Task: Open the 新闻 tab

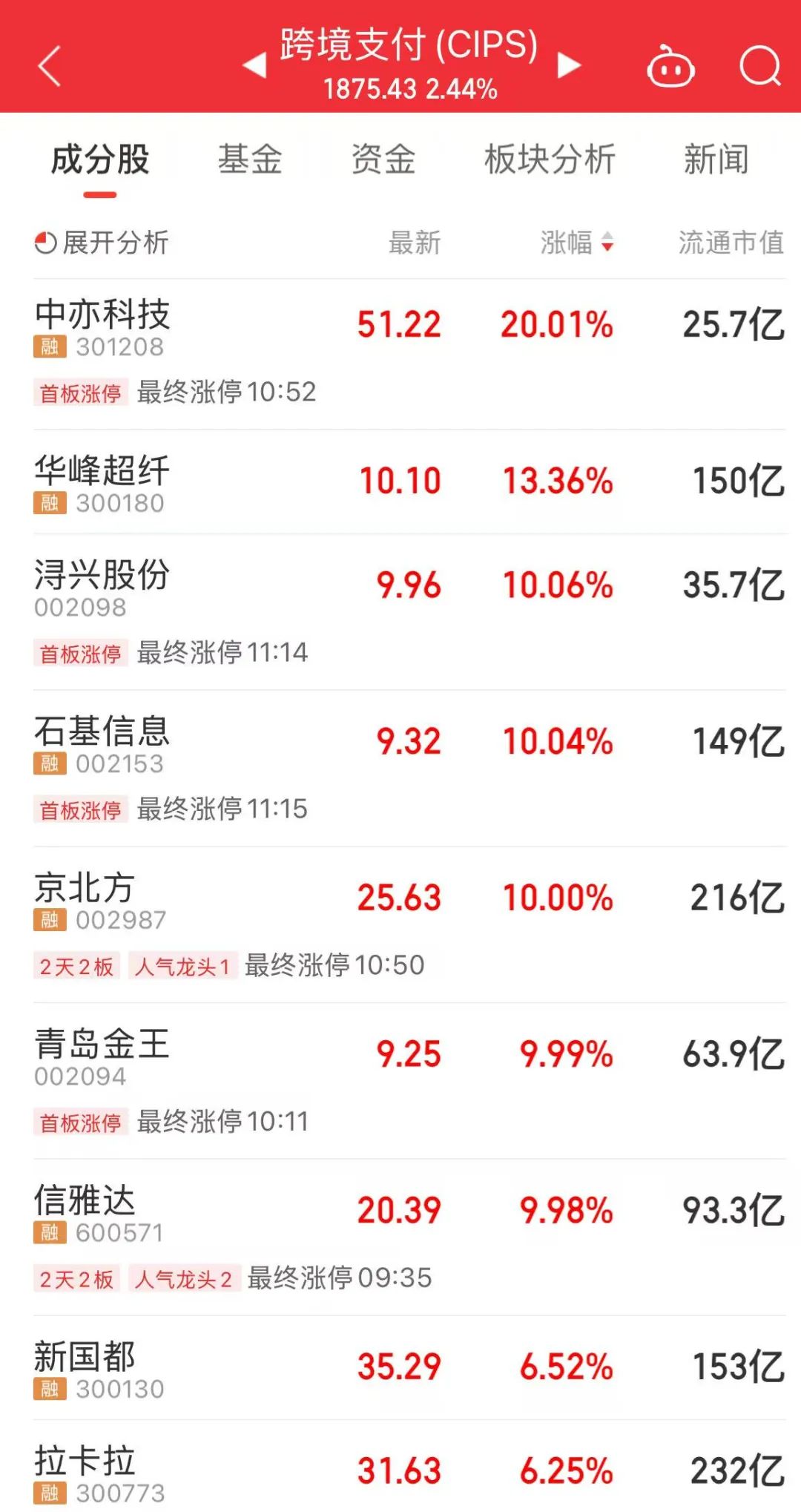Action: tap(716, 160)
